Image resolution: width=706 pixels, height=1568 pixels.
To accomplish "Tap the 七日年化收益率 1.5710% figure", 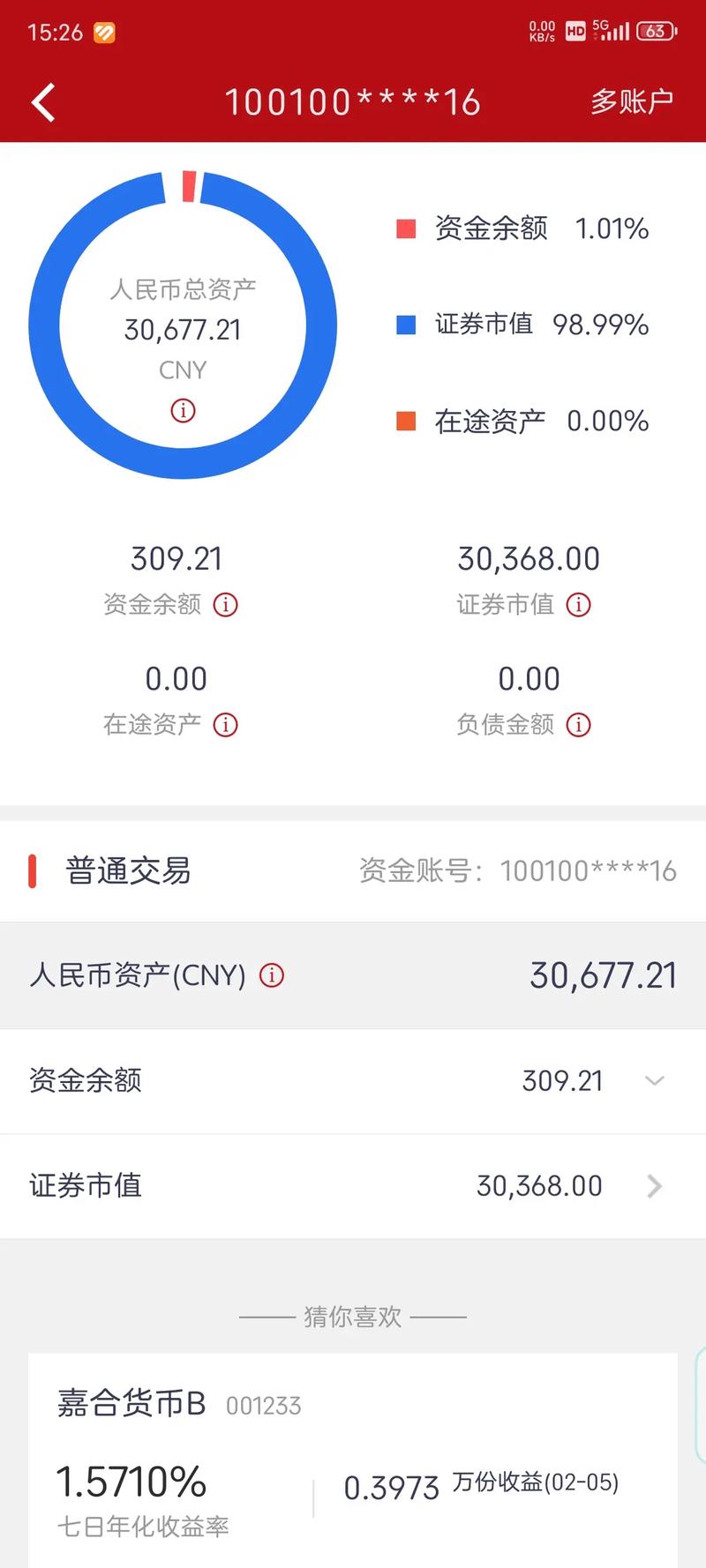I will tap(131, 1481).
